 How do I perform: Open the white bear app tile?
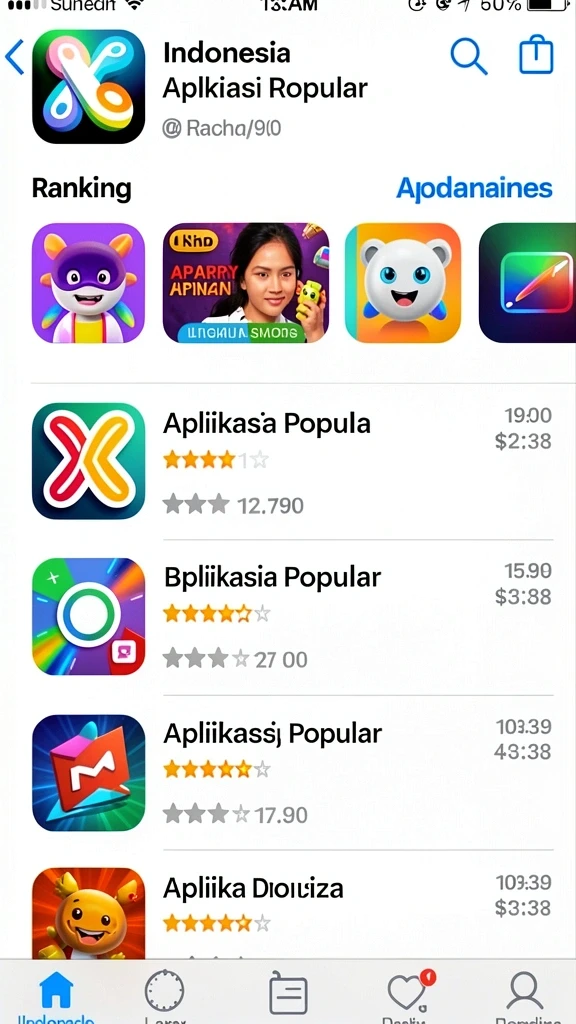click(403, 283)
